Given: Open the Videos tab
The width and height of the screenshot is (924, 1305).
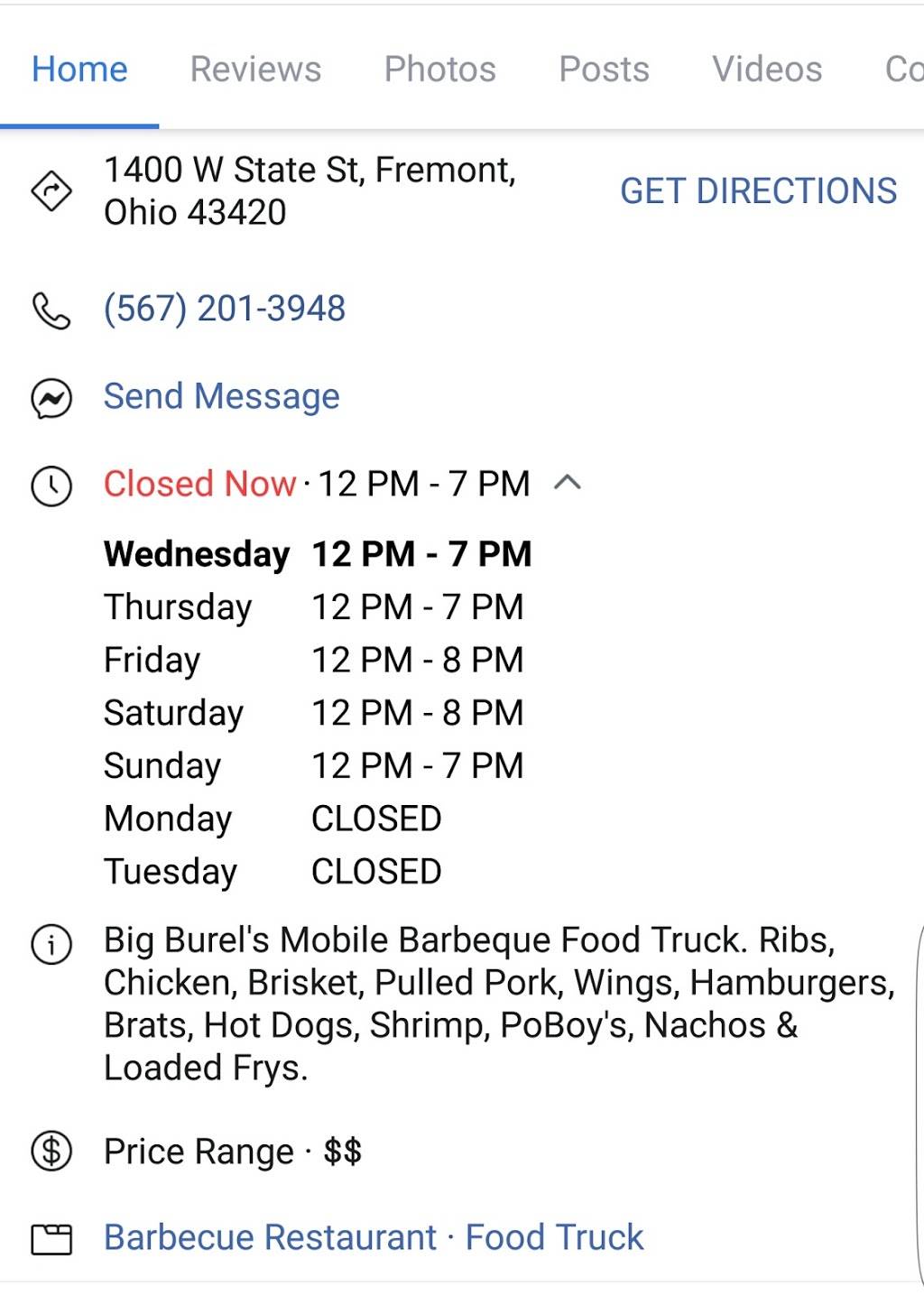Looking at the screenshot, I should [767, 69].
